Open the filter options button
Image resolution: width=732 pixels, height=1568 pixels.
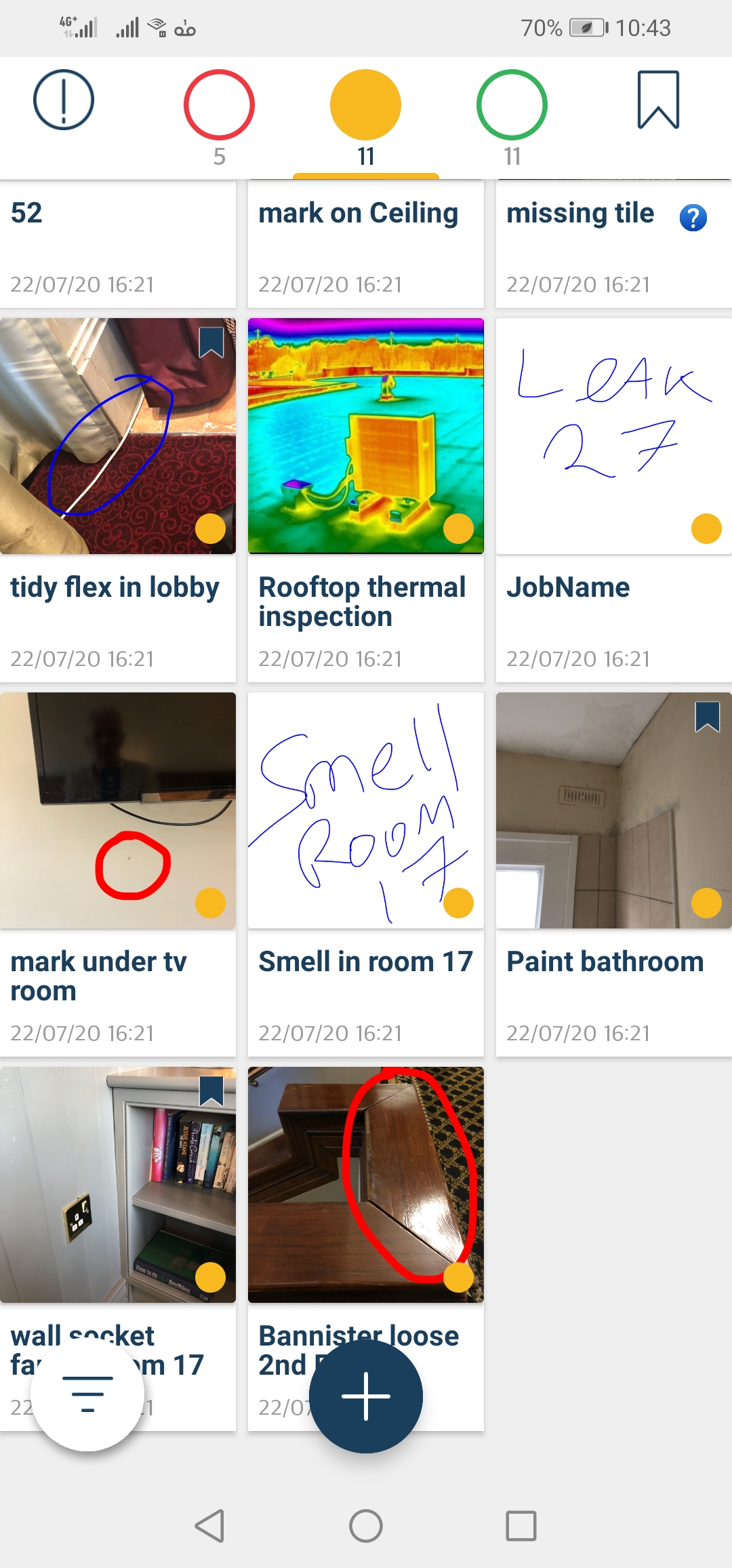click(87, 1394)
